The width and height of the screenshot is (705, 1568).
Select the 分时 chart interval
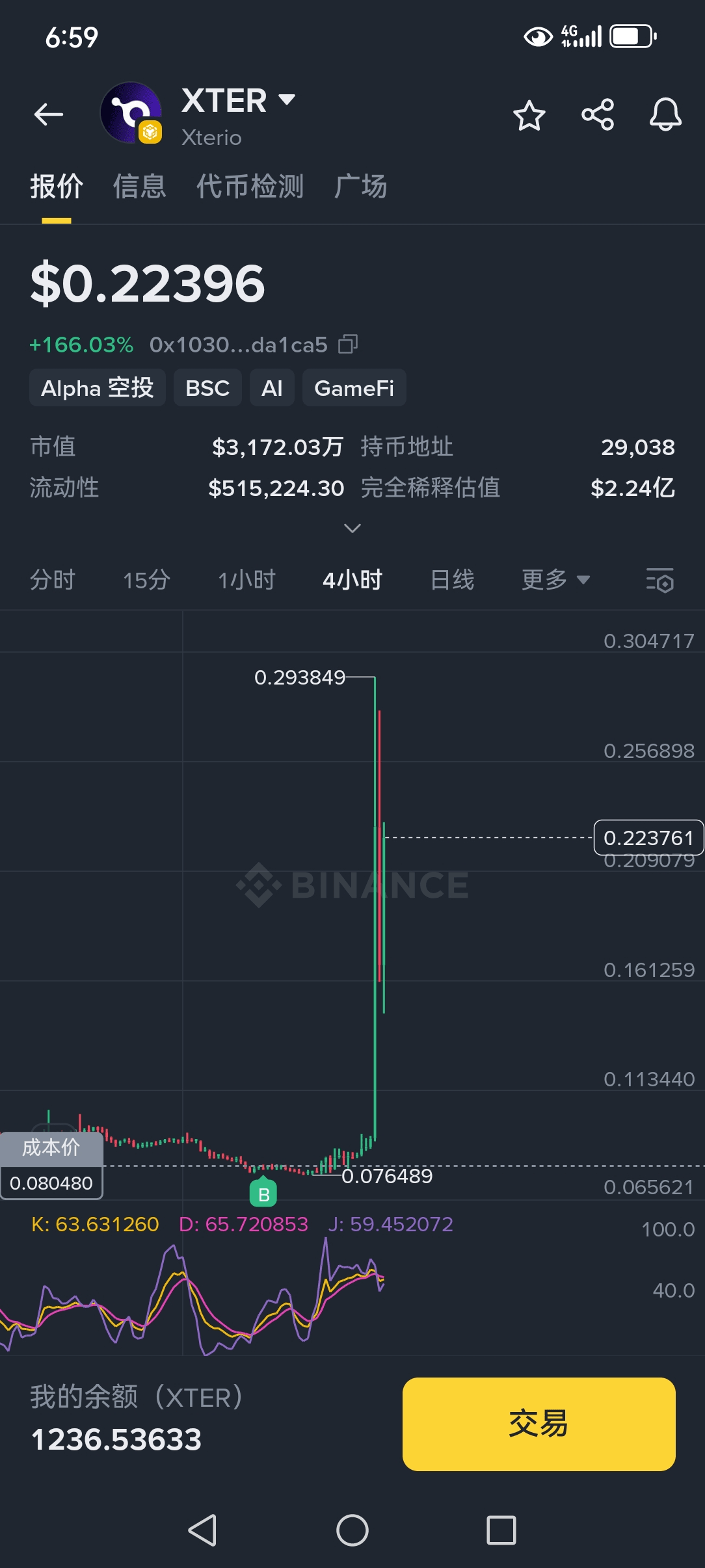(x=53, y=579)
